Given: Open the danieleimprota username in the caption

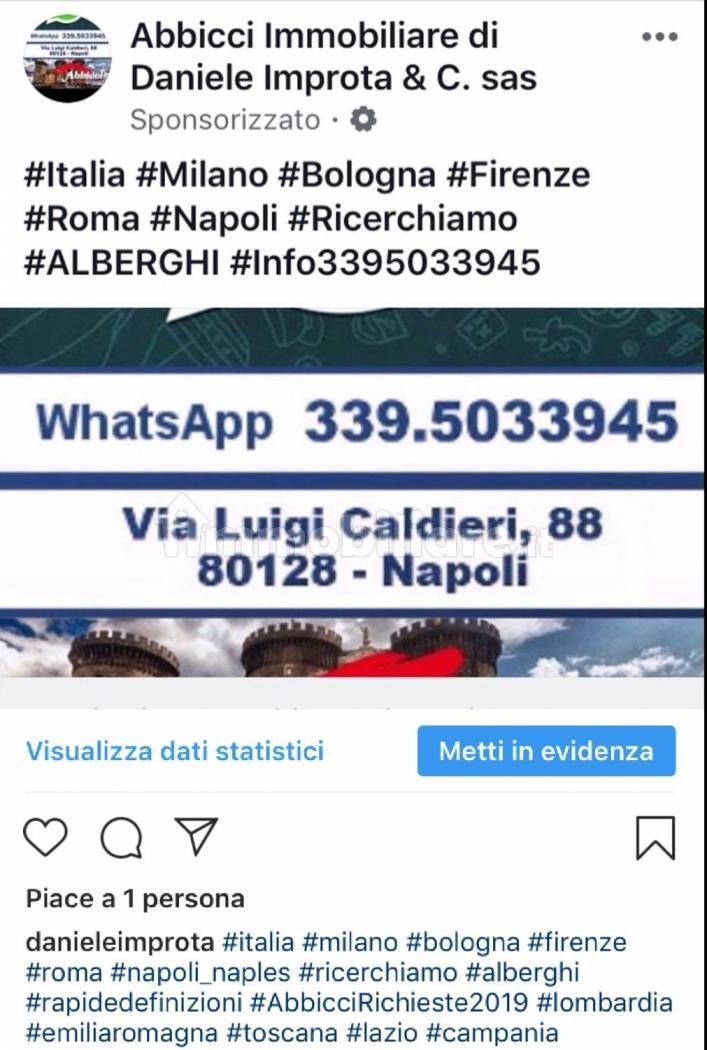Looking at the screenshot, I should (x=120, y=942).
